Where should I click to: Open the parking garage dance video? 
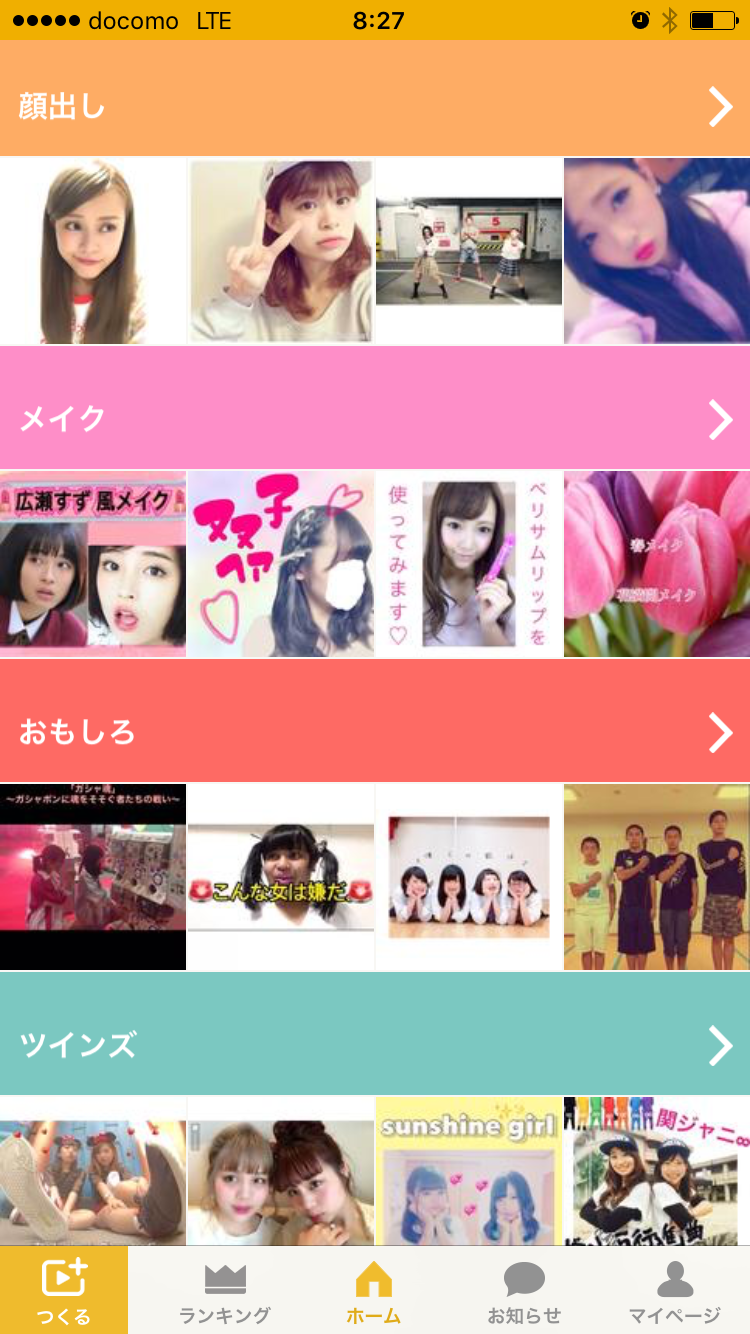coord(469,250)
